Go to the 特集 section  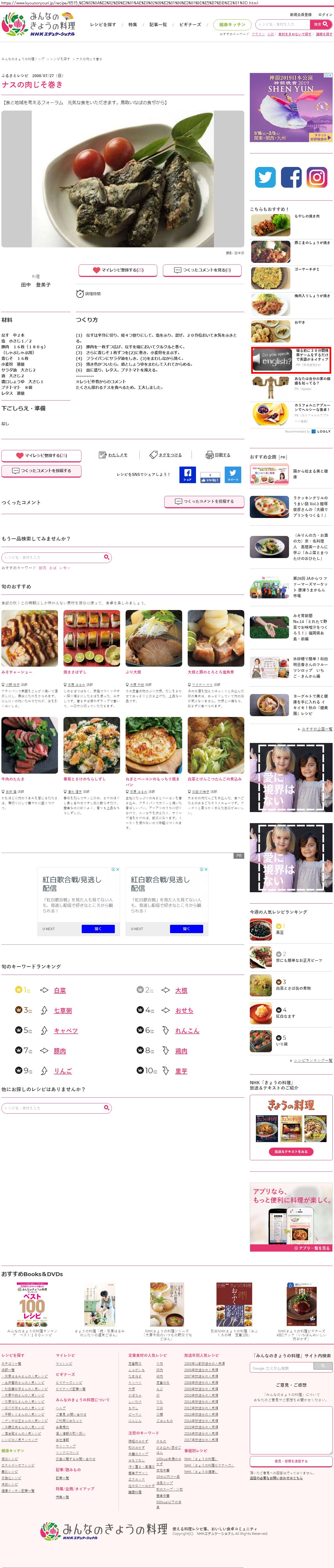coord(132,25)
